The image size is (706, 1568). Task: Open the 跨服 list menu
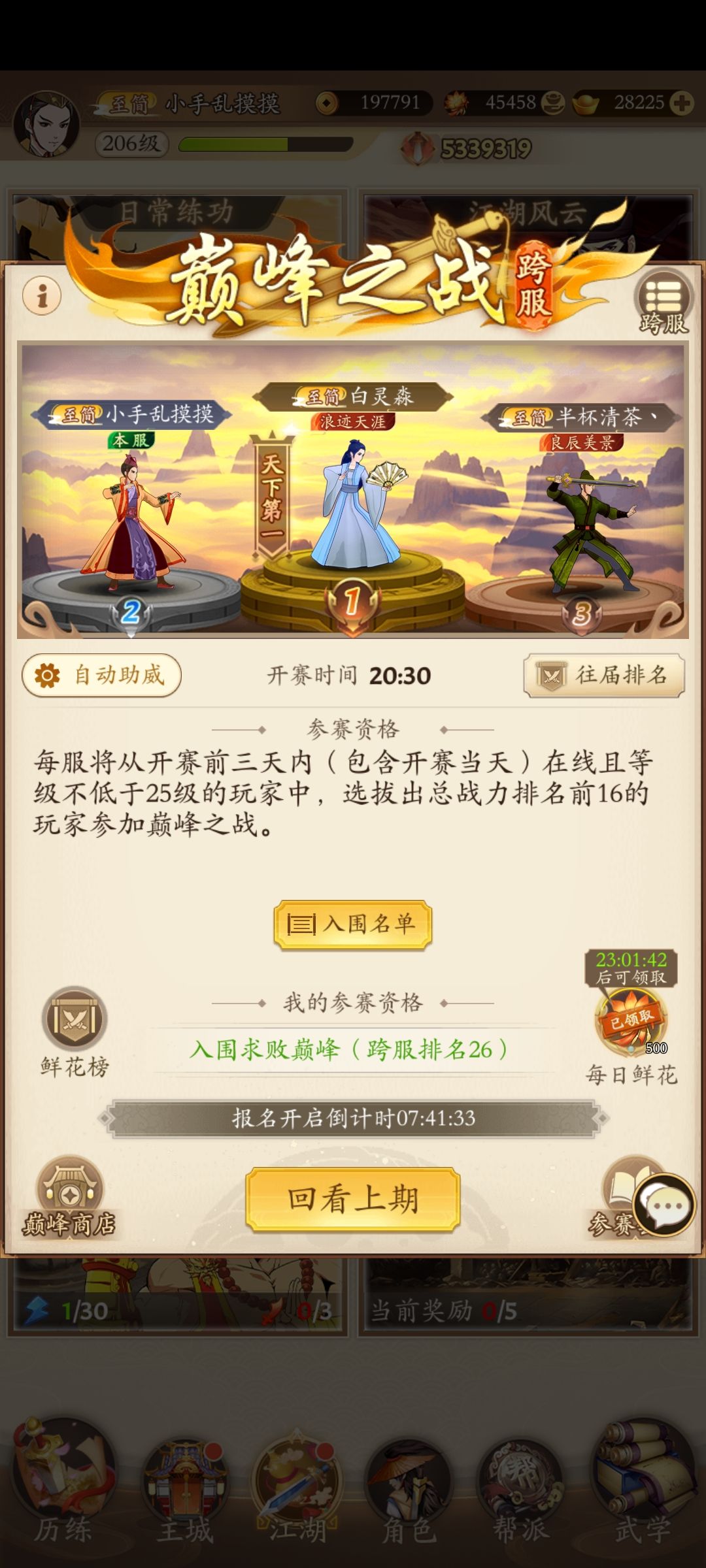coord(664,303)
